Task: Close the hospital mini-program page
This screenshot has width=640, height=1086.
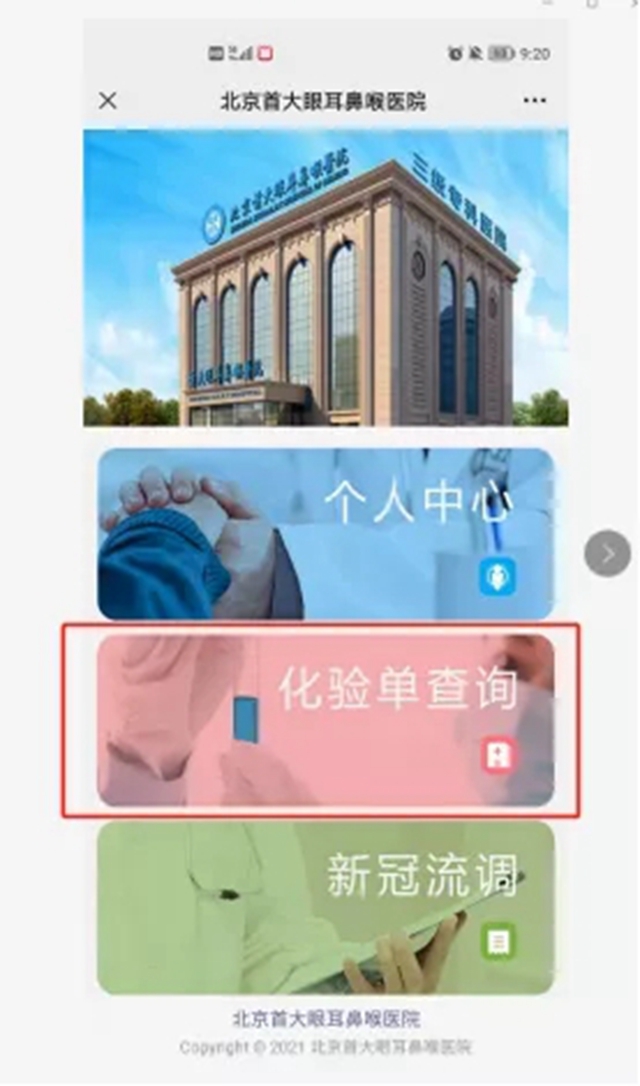Action: [x=108, y=101]
